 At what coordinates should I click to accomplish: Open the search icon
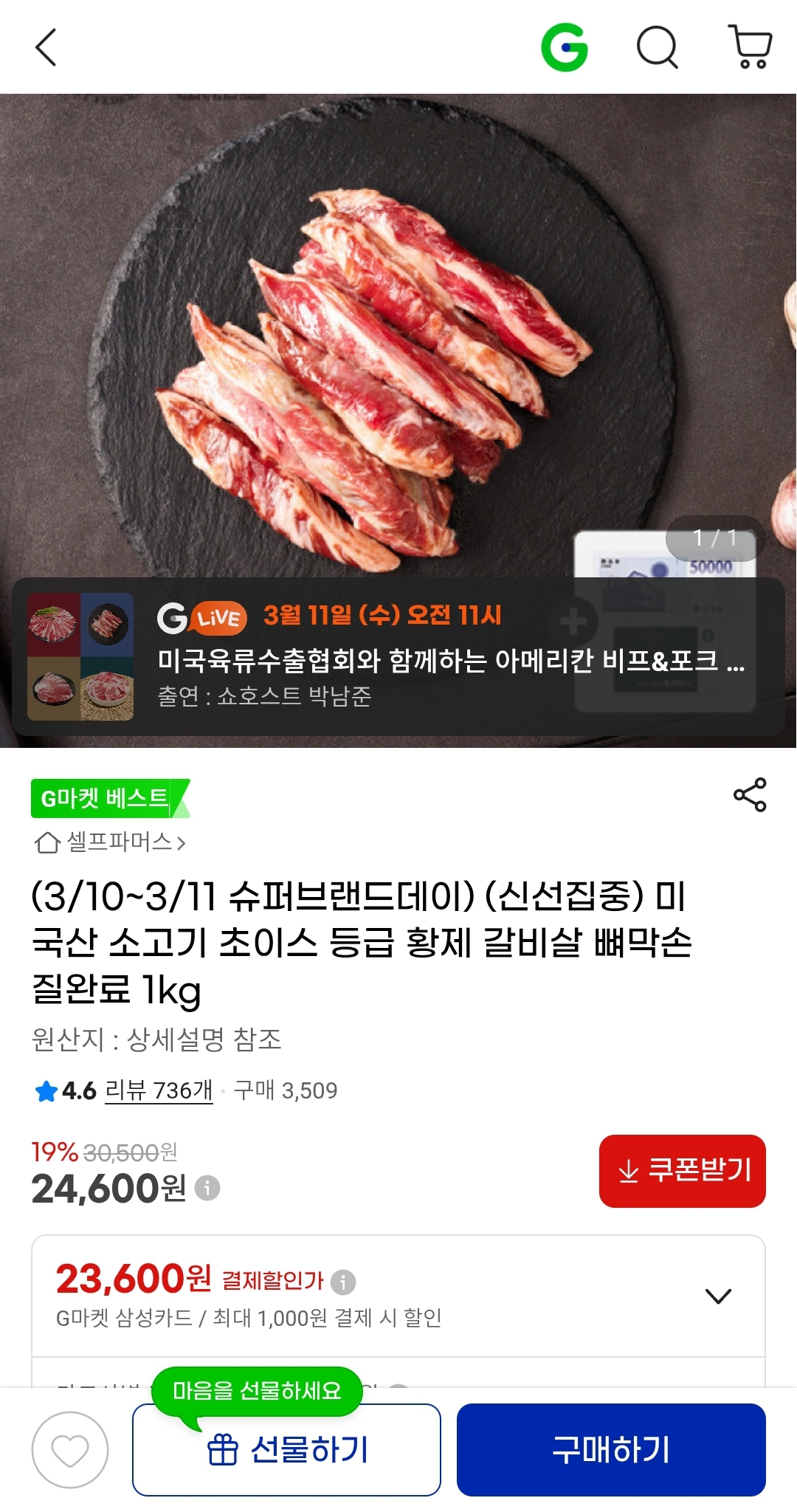pyautogui.click(x=658, y=48)
